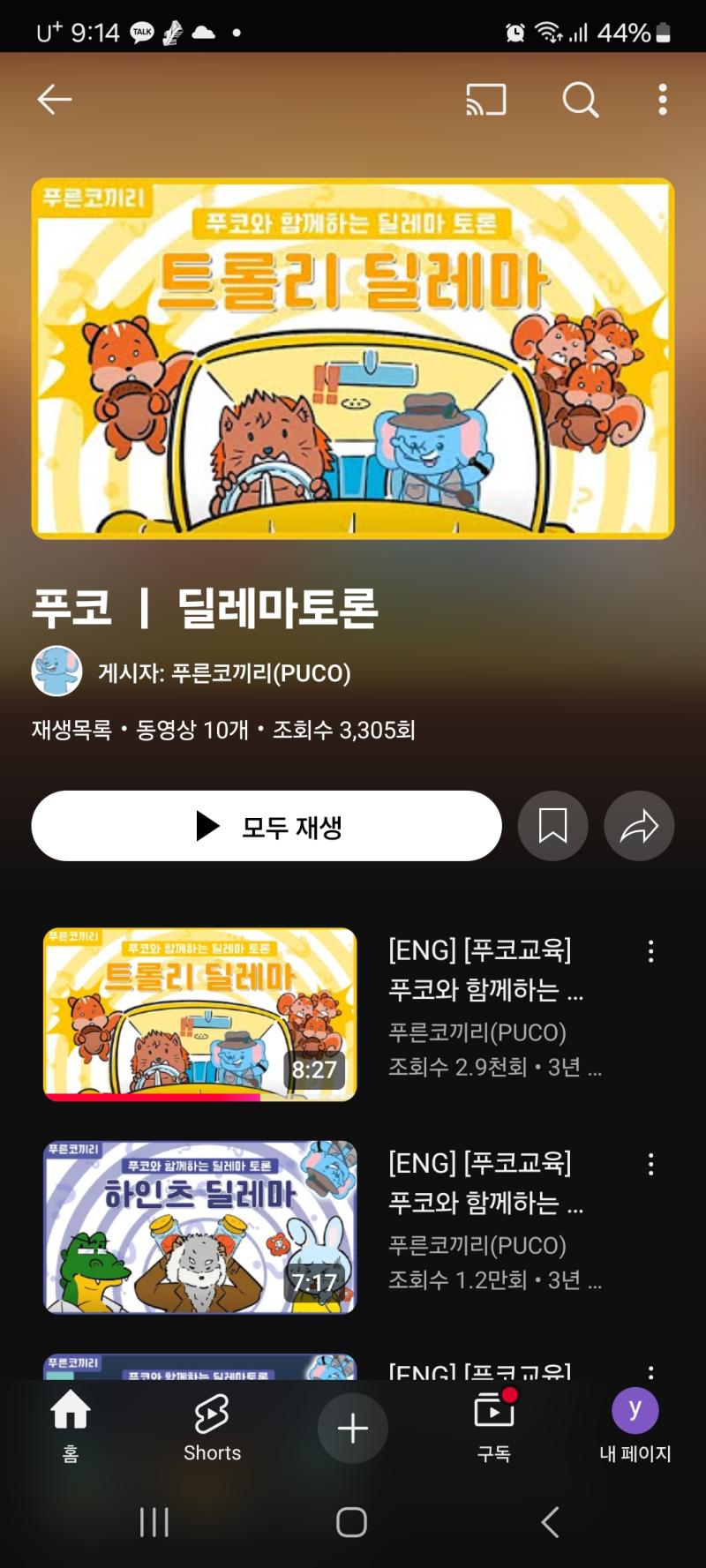Open the 하인츠 딜레마 video
This screenshot has height=1568, width=706.
(200, 1227)
